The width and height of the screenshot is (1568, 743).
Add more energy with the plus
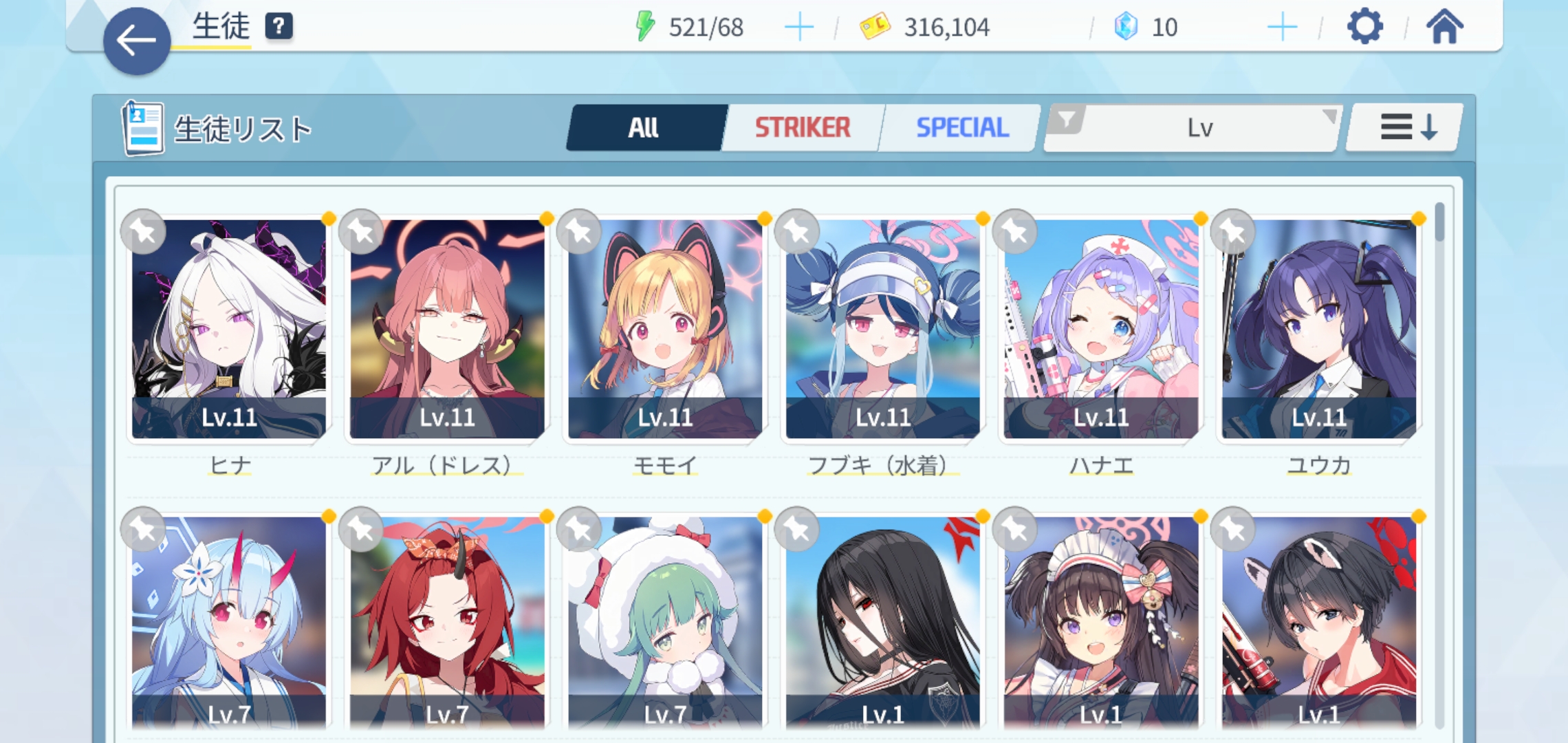coord(798,28)
